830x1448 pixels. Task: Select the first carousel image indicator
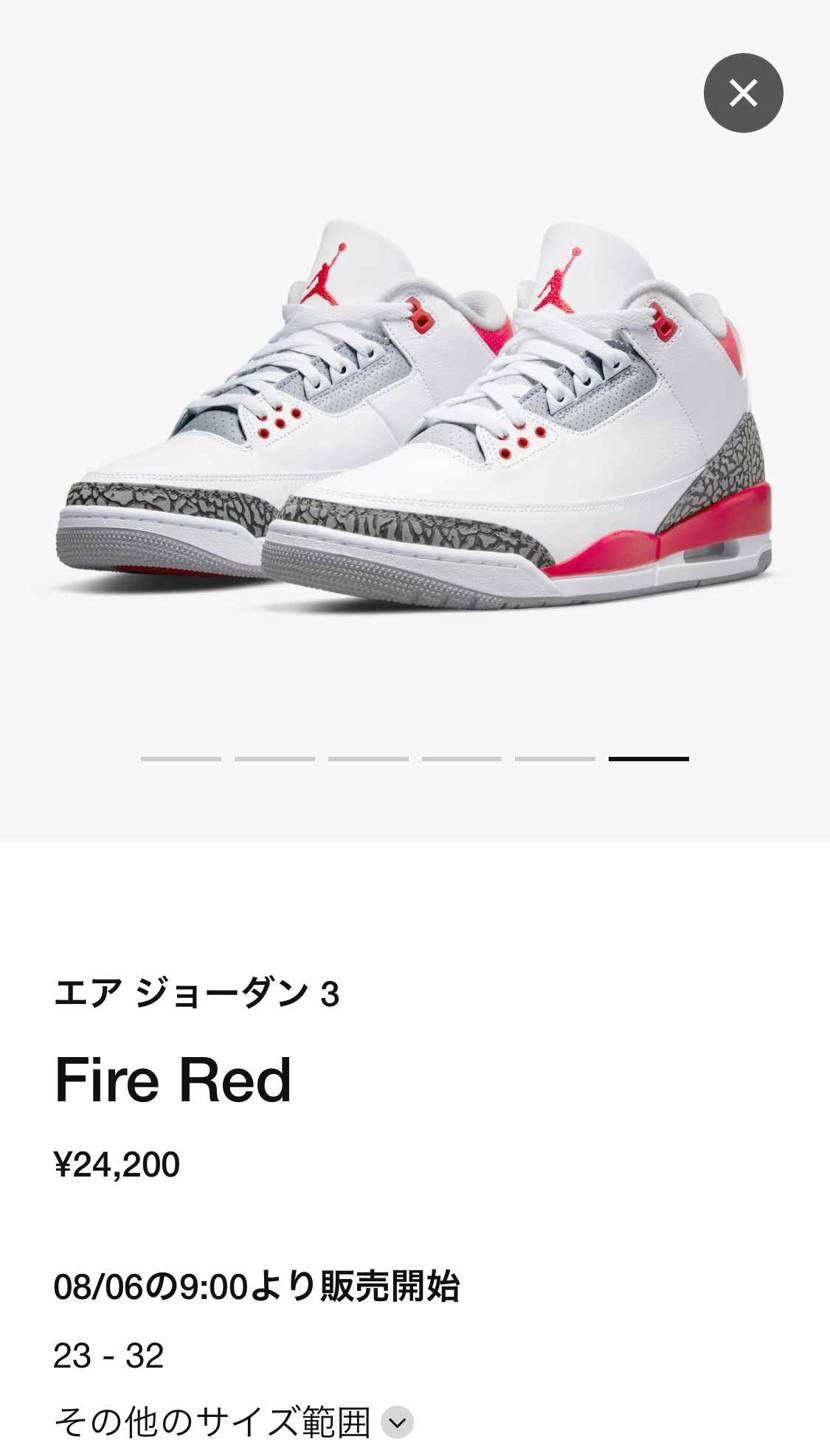[x=181, y=760]
